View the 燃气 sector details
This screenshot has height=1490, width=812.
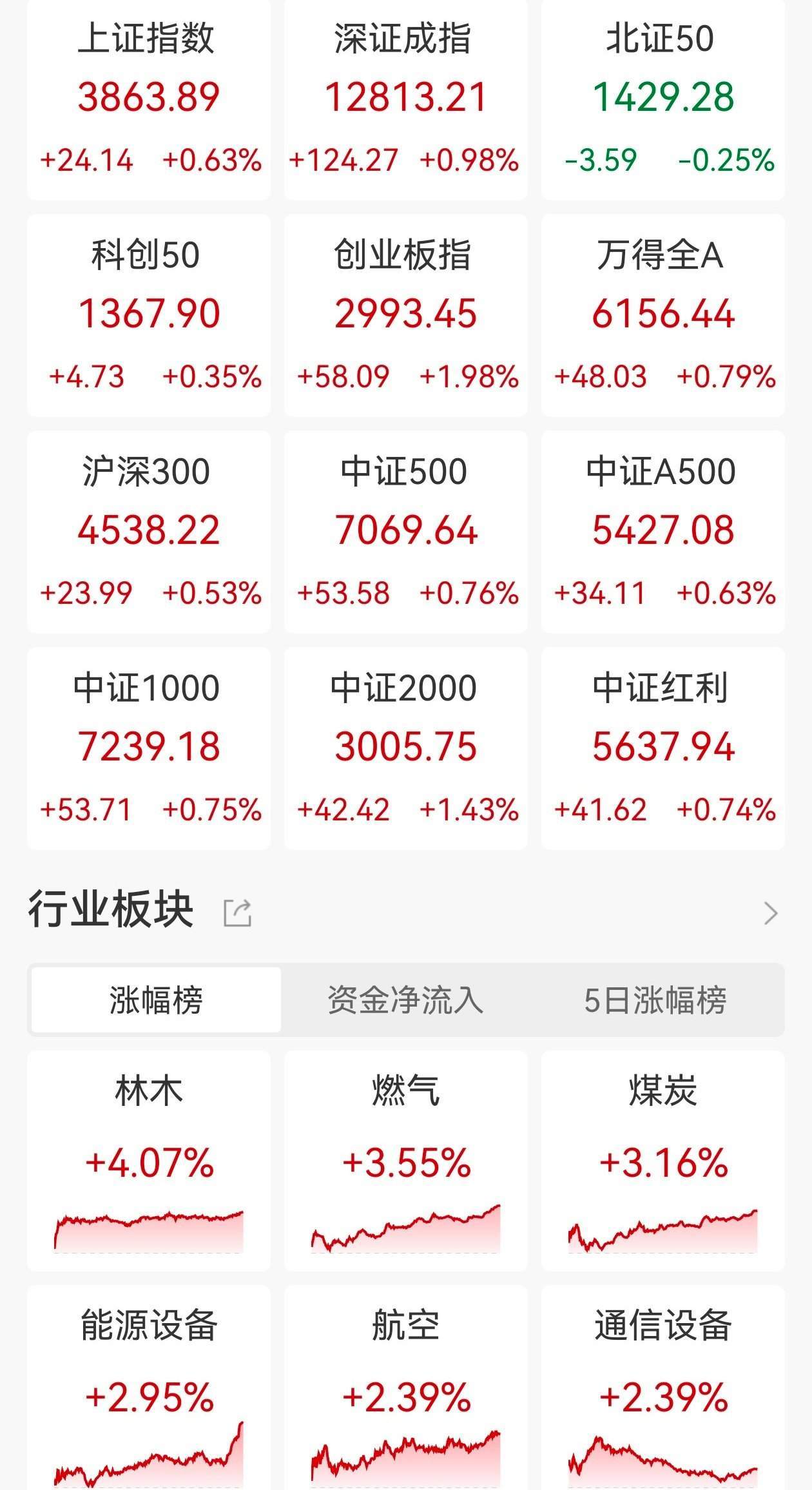click(x=405, y=1160)
